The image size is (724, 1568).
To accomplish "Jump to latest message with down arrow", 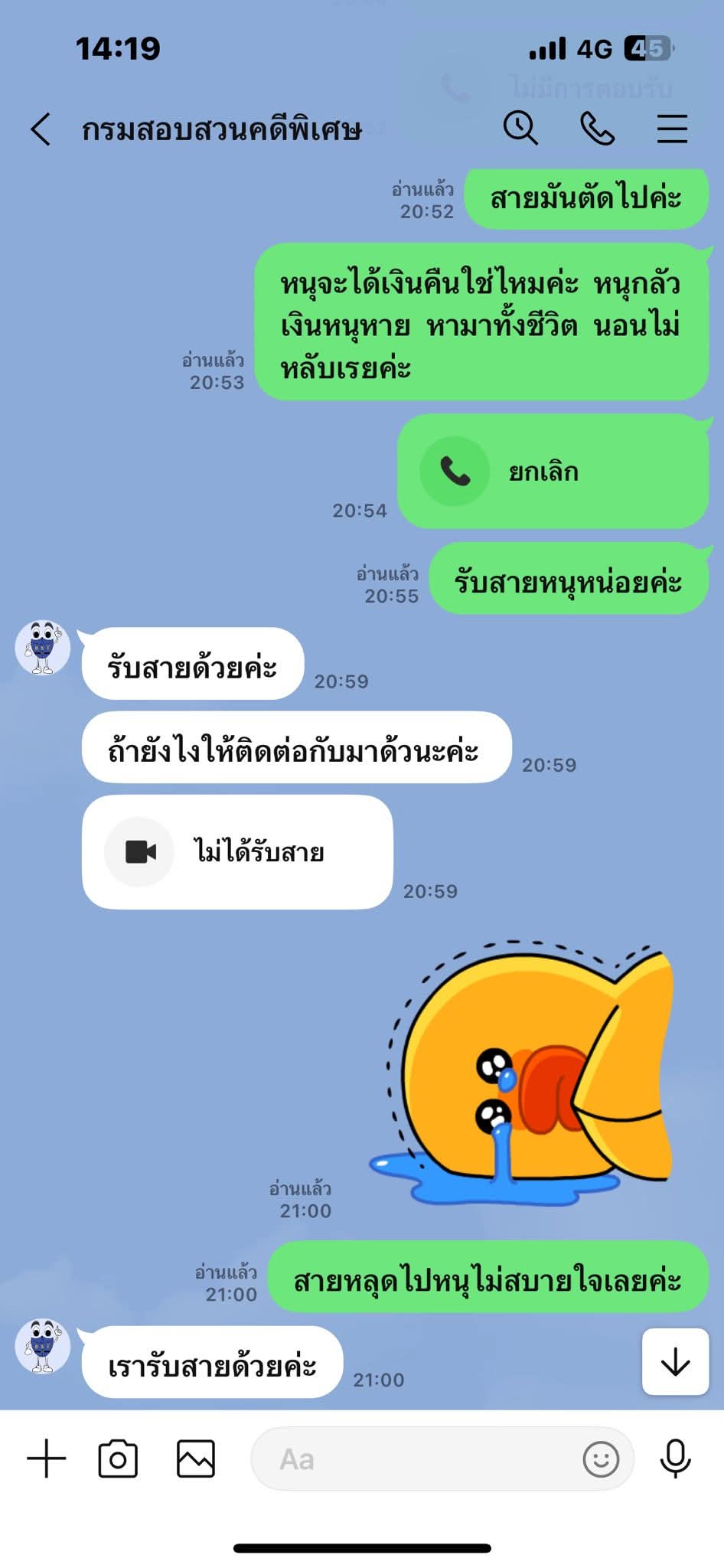I will [675, 1362].
